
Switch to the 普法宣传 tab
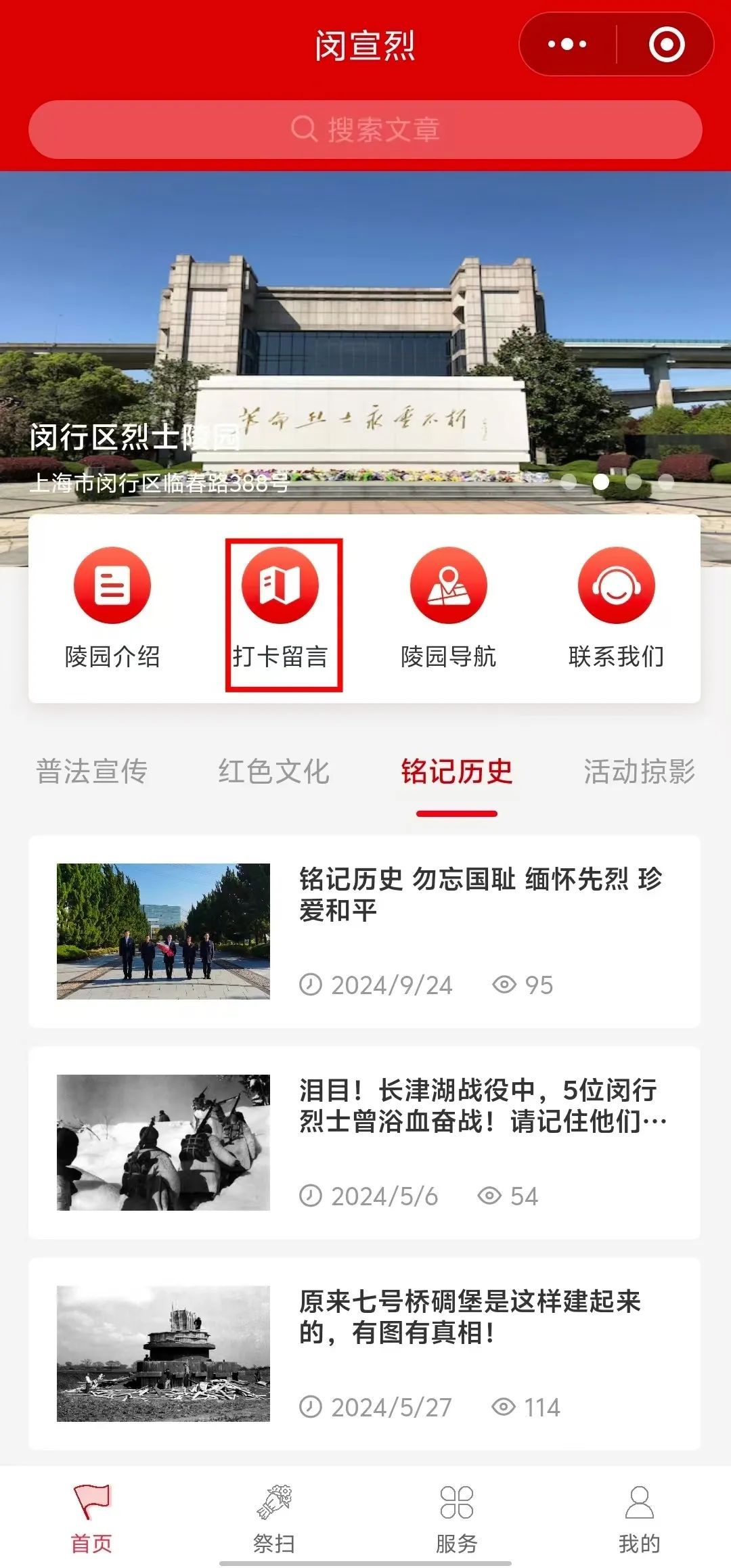91,771
